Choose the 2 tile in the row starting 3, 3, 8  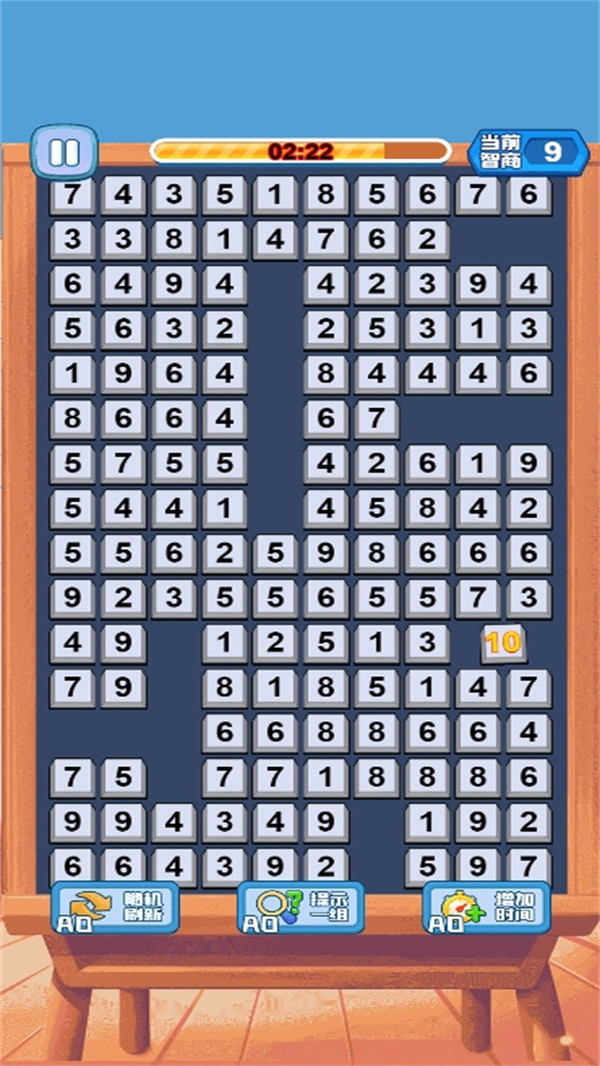click(427, 240)
